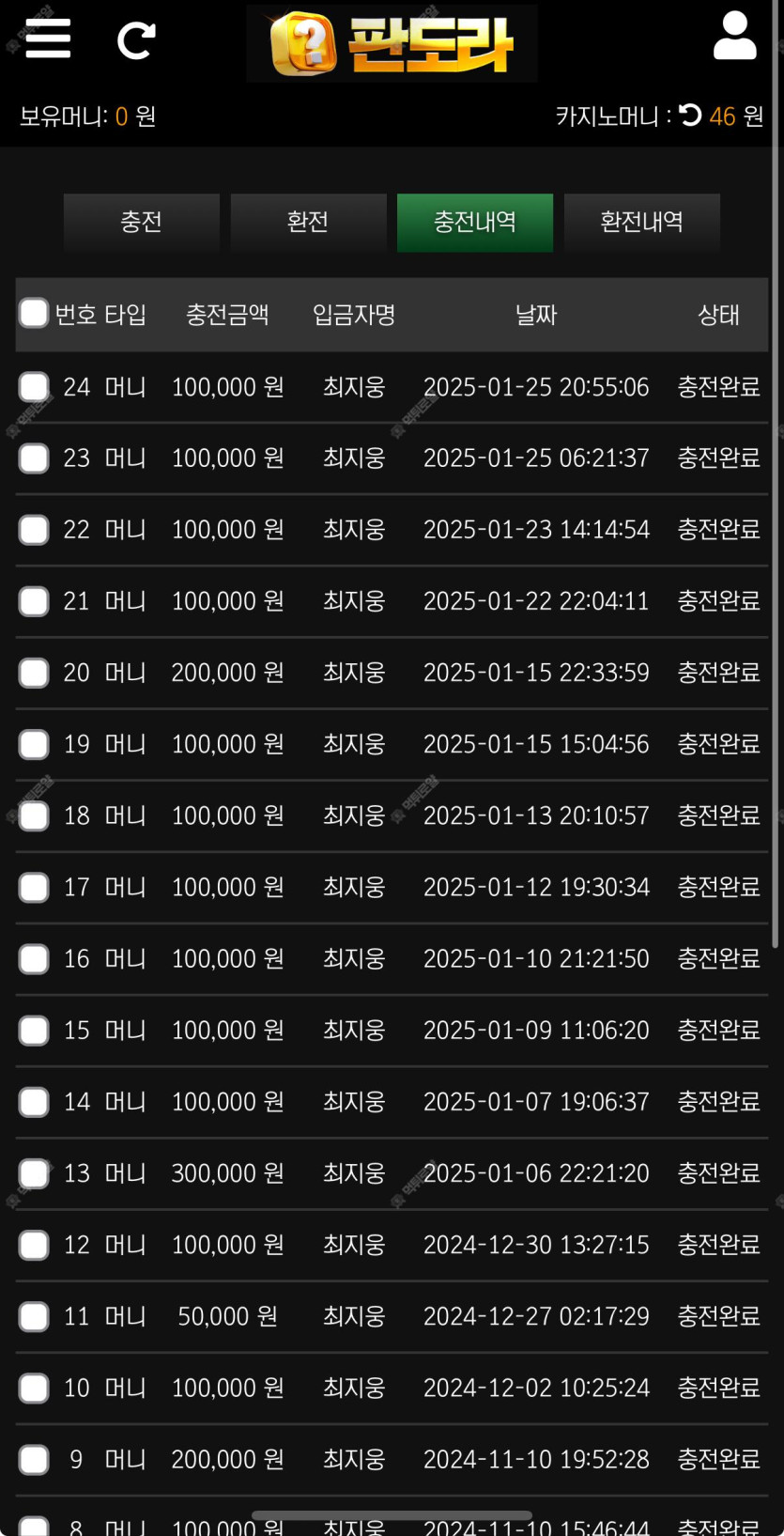
Task: Open the user profile icon
Action: [734, 37]
